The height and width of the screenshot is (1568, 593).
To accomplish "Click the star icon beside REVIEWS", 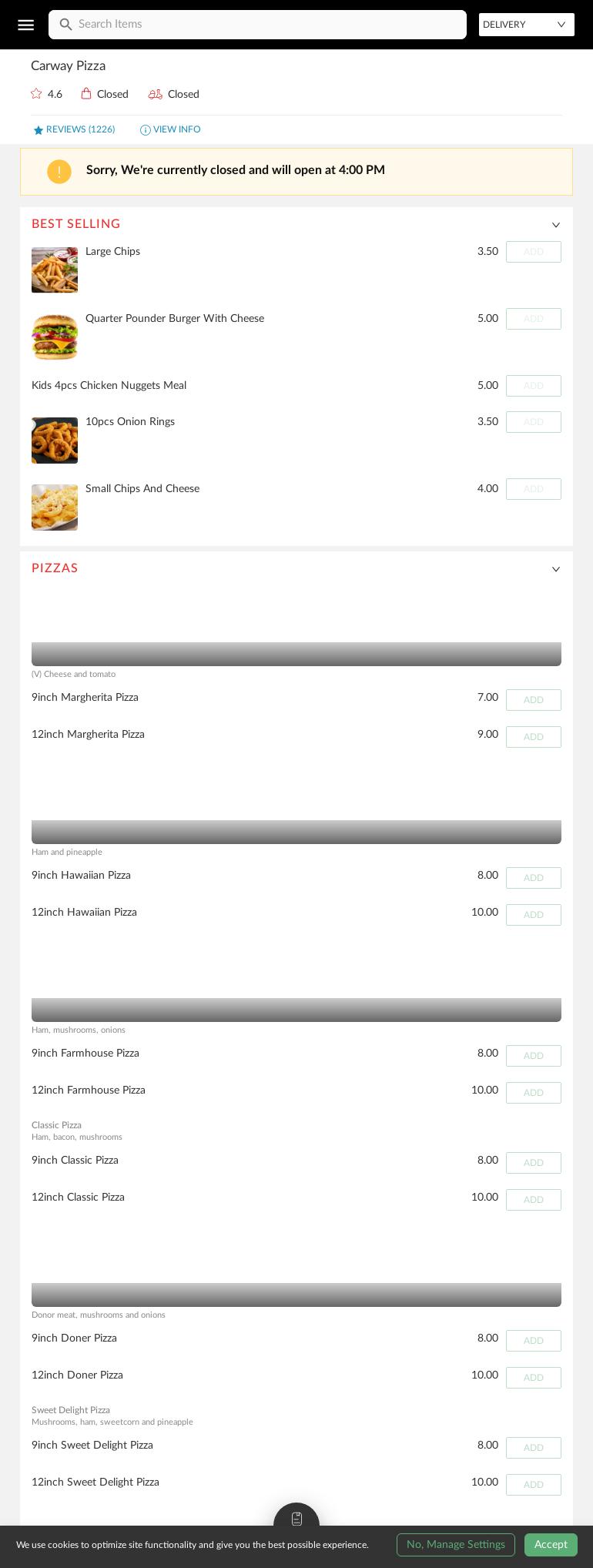I will (x=39, y=129).
